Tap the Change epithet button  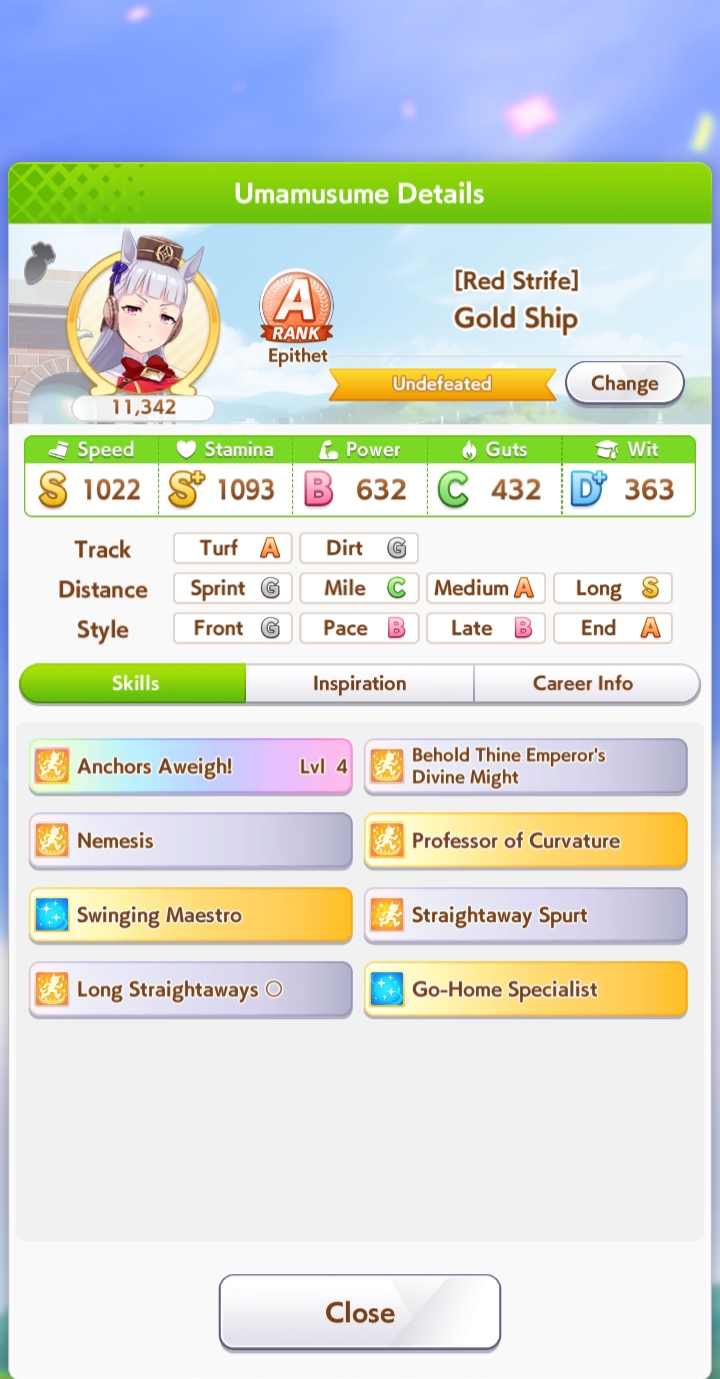point(624,383)
